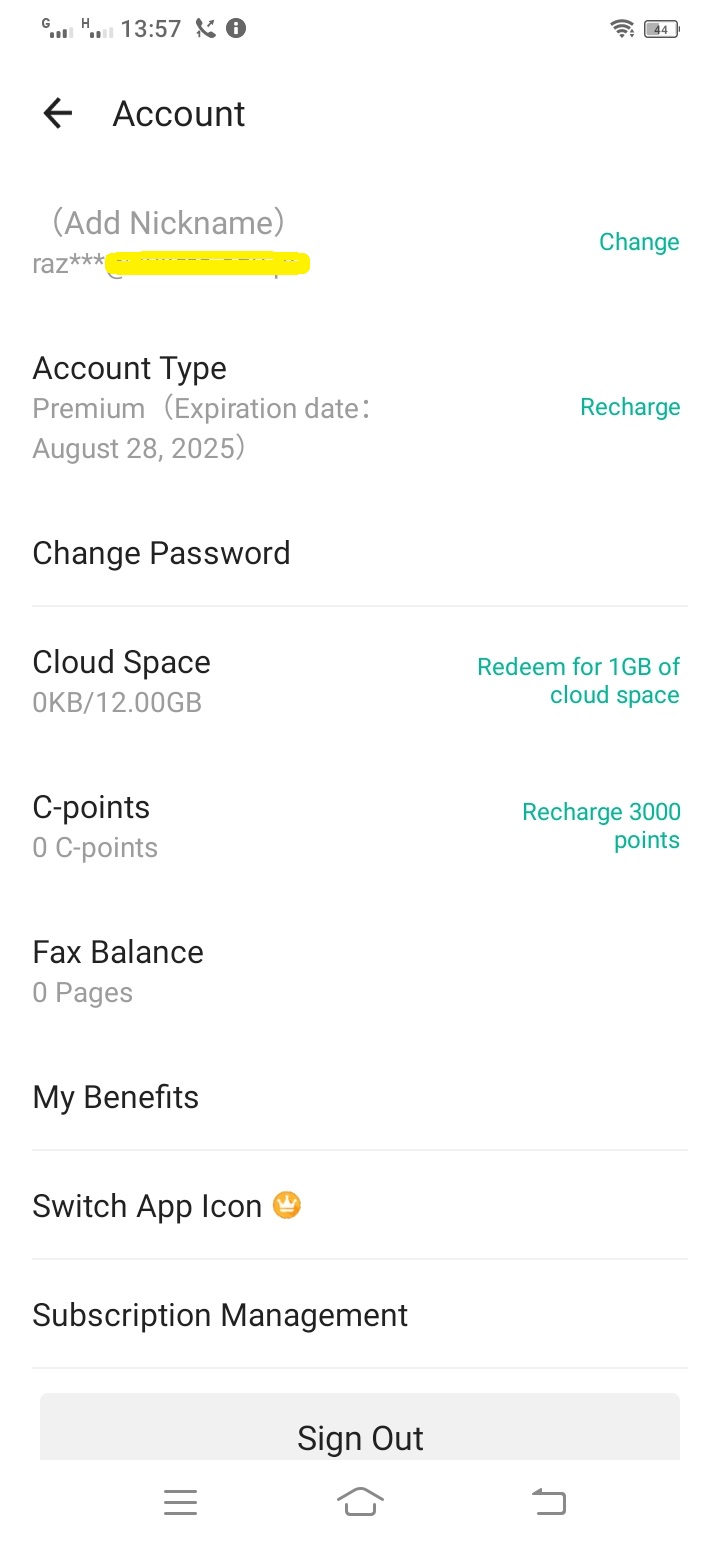Screen dimensions: 720x1544
Task: Tap Recharge beside Account Type
Action: click(x=630, y=407)
